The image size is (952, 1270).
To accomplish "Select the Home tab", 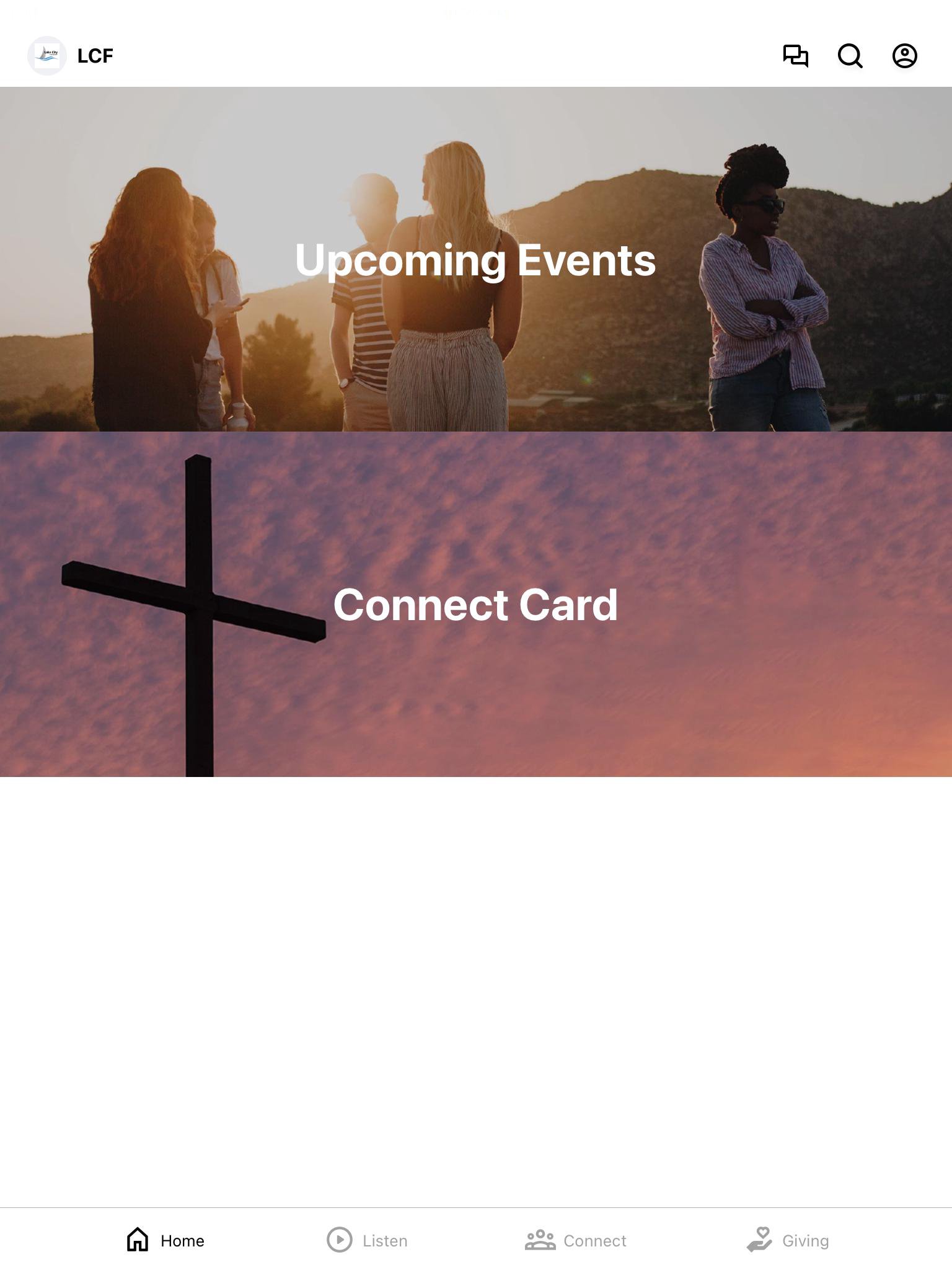I will point(165,1240).
